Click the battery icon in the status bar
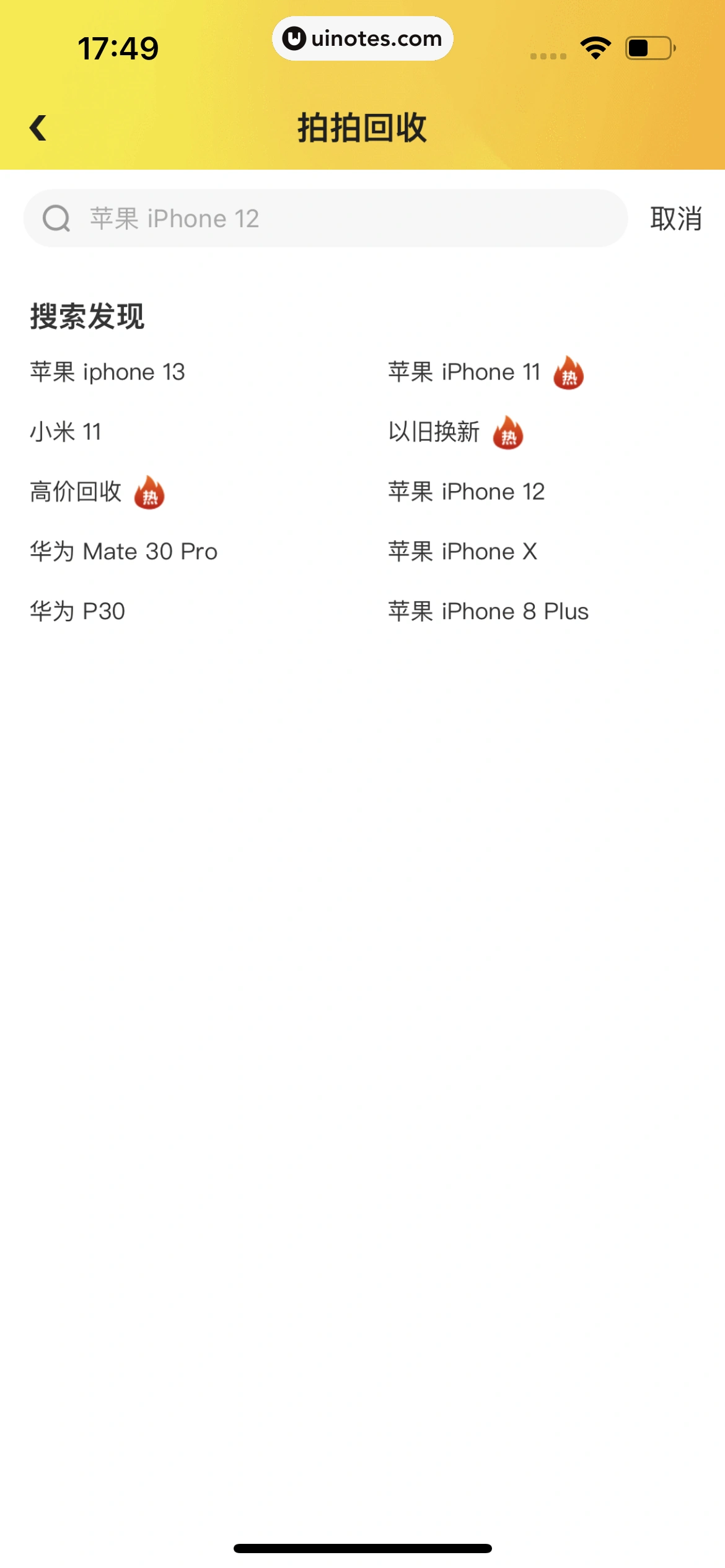The width and height of the screenshot is (725, 1568). pyautogui.click(x=646, y=46)
